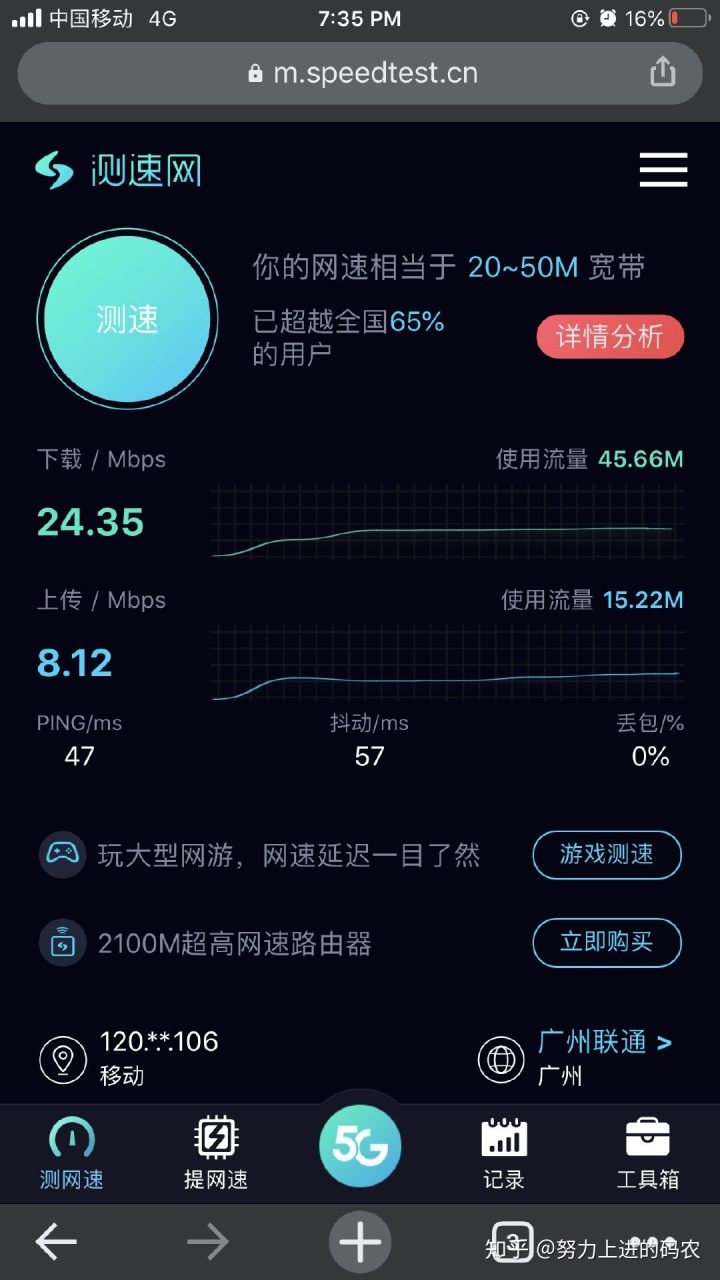Tap the address bar showing m.speedtest.cn

tap(360, 72)
